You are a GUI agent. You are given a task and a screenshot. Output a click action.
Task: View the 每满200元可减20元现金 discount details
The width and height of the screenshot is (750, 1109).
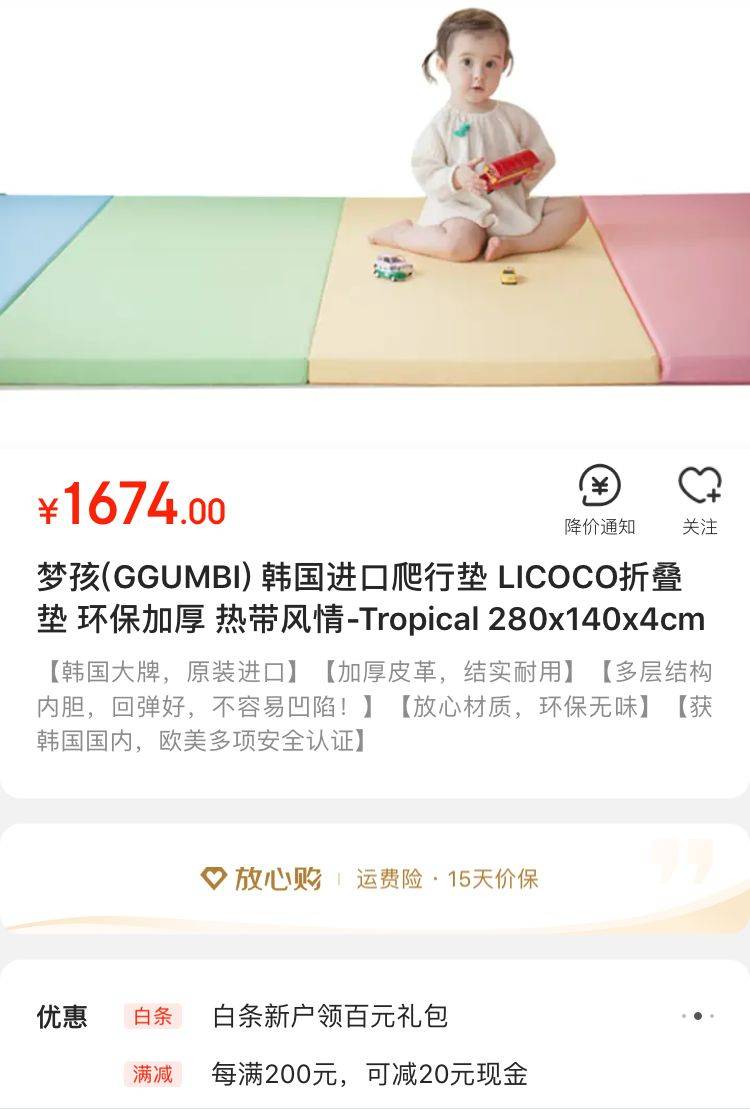(x=369, y=1074)
